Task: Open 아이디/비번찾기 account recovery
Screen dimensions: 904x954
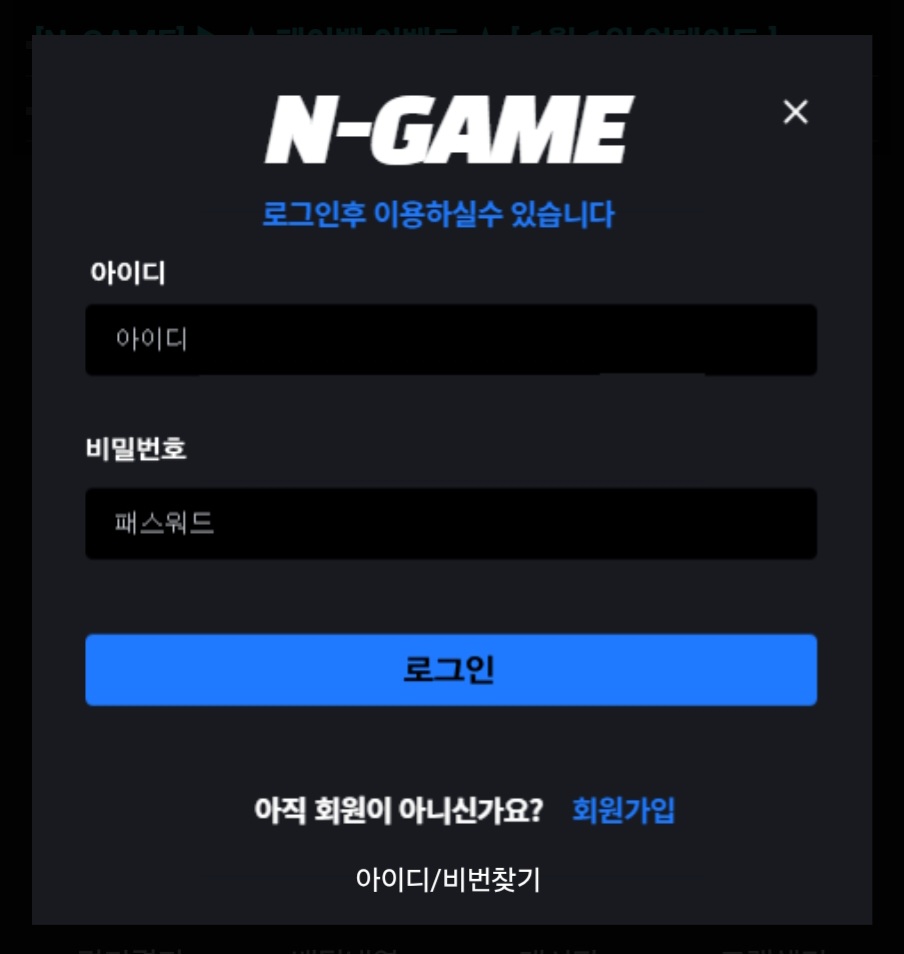Action: click(448, 879)
